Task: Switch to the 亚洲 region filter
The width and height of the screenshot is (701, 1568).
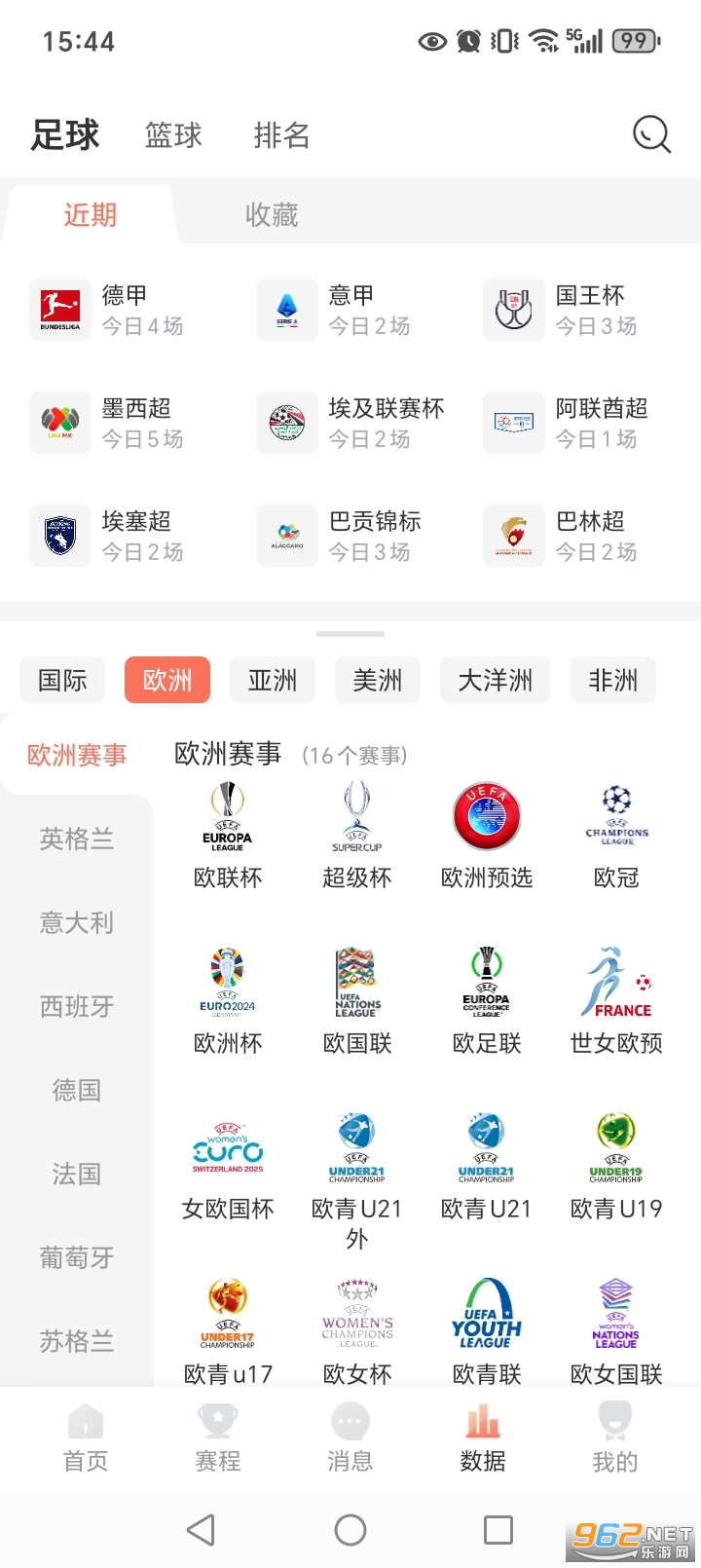Action: click(273, 680)
